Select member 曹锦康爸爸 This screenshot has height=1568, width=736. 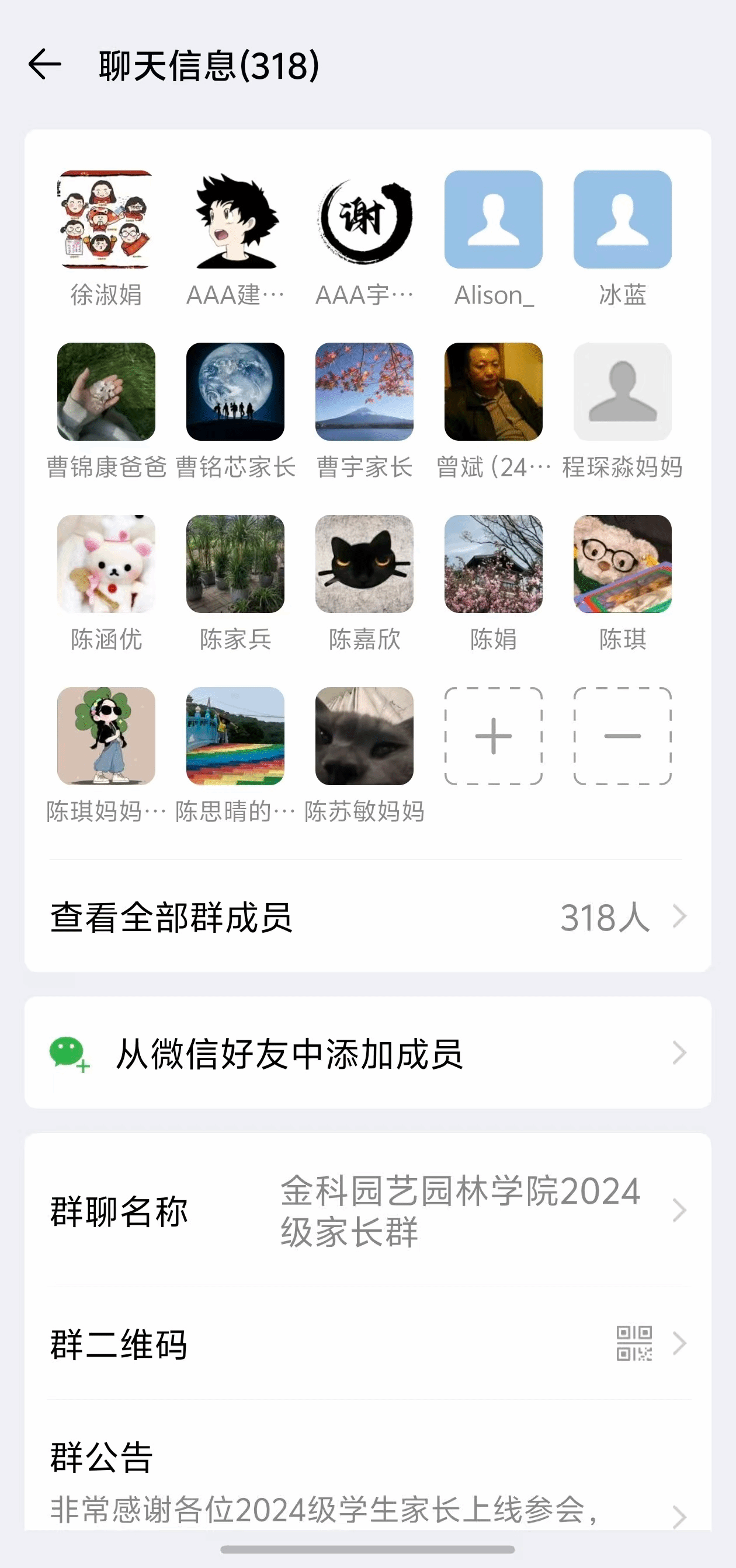[x=106, y=392]
